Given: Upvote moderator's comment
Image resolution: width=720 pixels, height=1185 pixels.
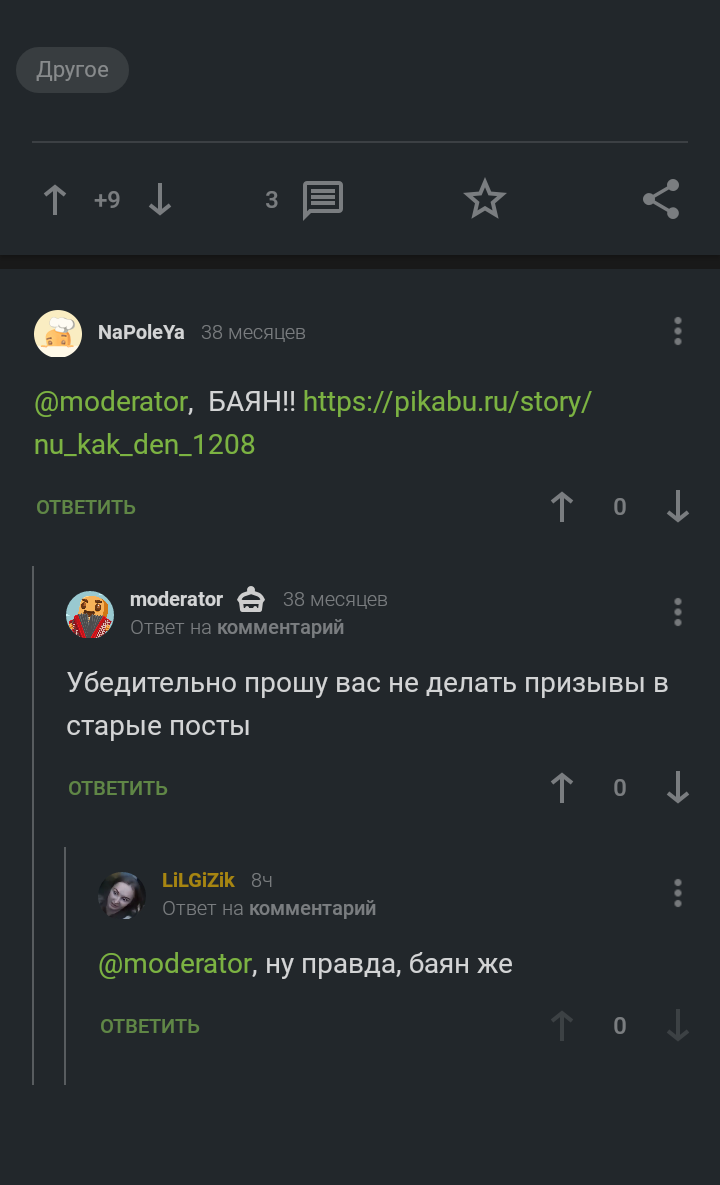Looking at the screenshot, I should tap(562, 788).
